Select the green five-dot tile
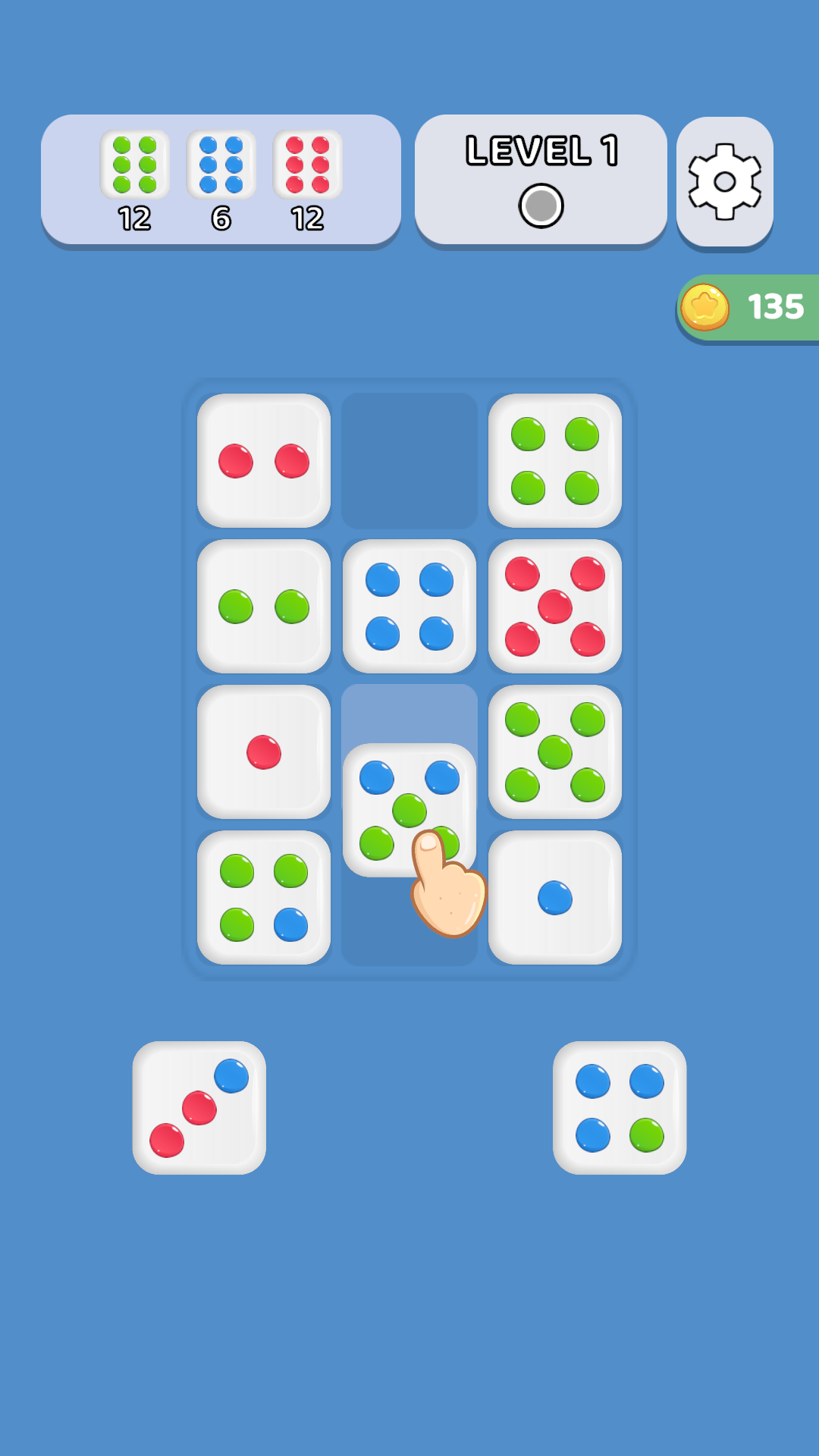The height and width of the screenshot is (1456, 819). point(556,749)
